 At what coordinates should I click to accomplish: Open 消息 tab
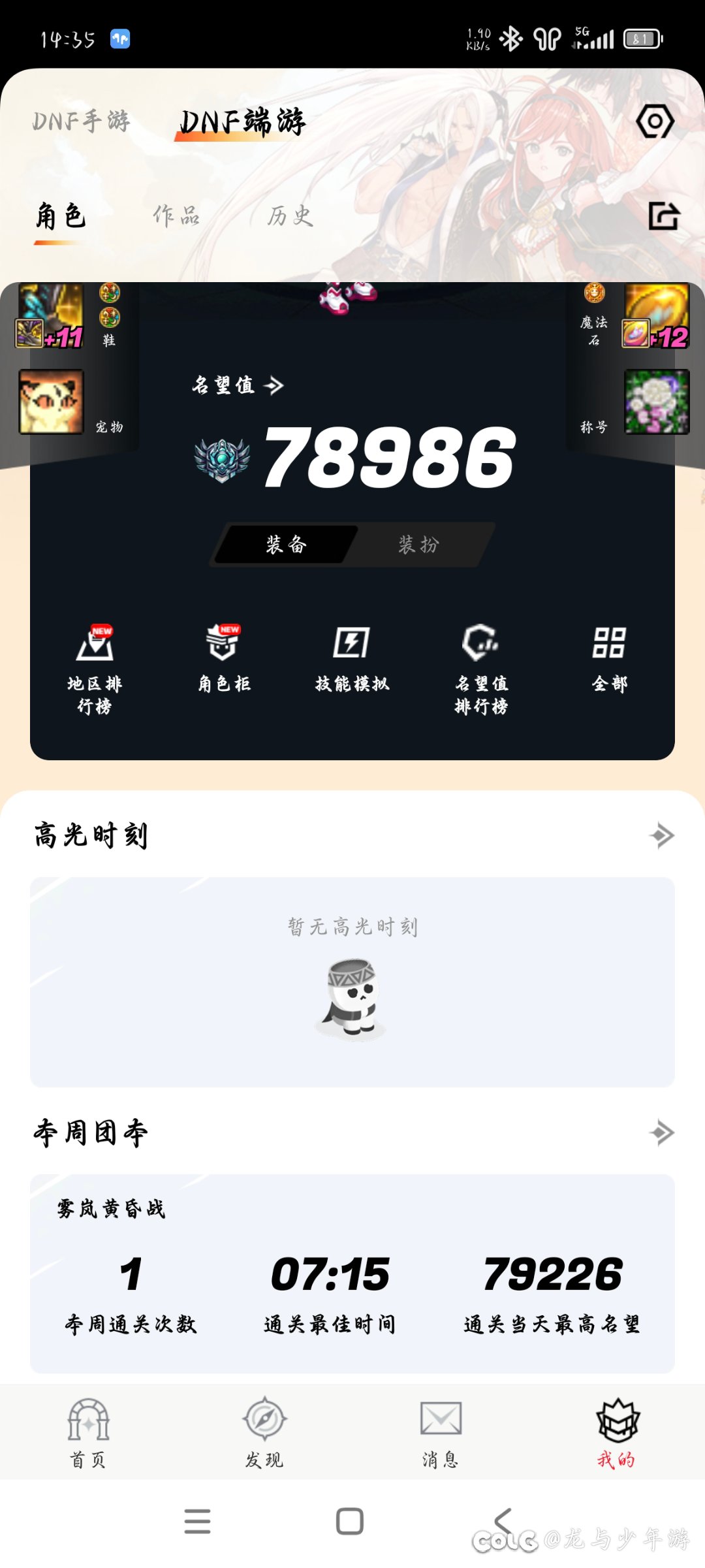tap(441, 1430)
